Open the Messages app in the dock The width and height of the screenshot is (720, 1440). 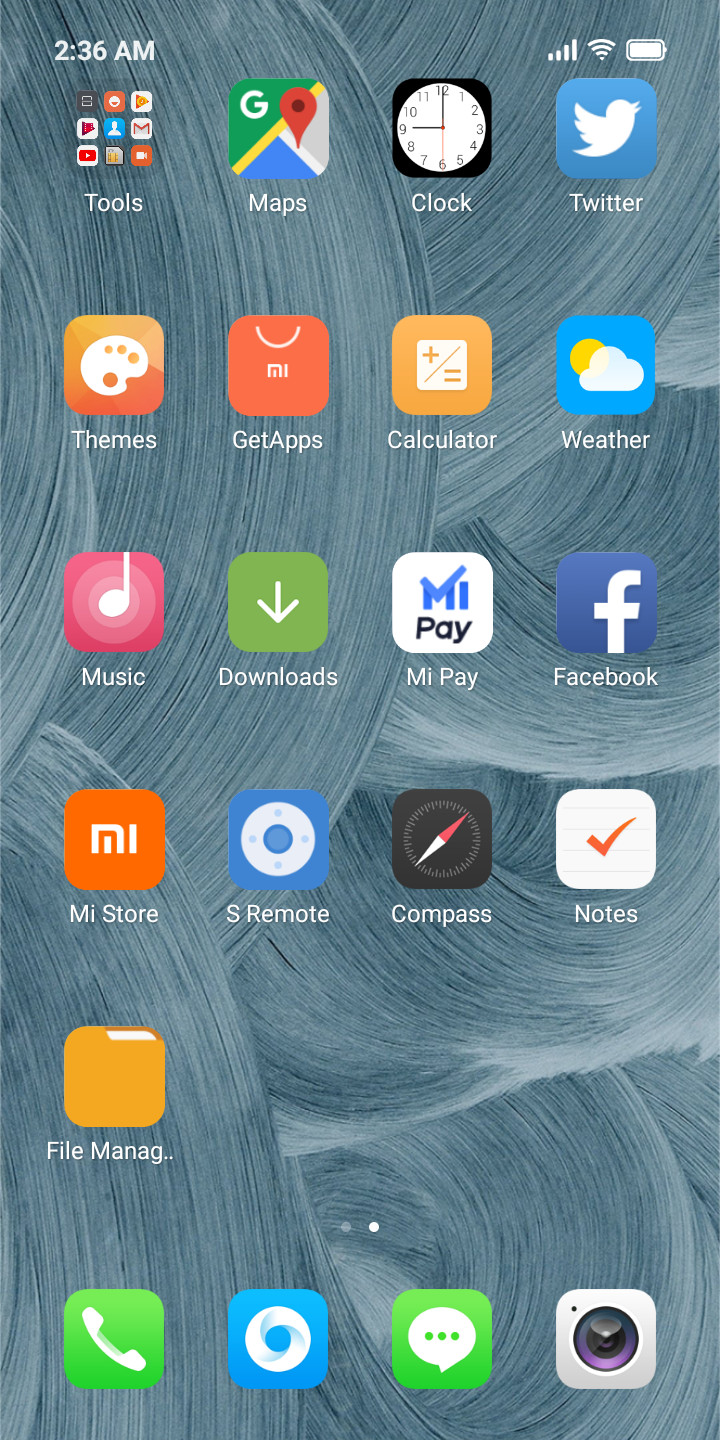(x=442, y=1340)
